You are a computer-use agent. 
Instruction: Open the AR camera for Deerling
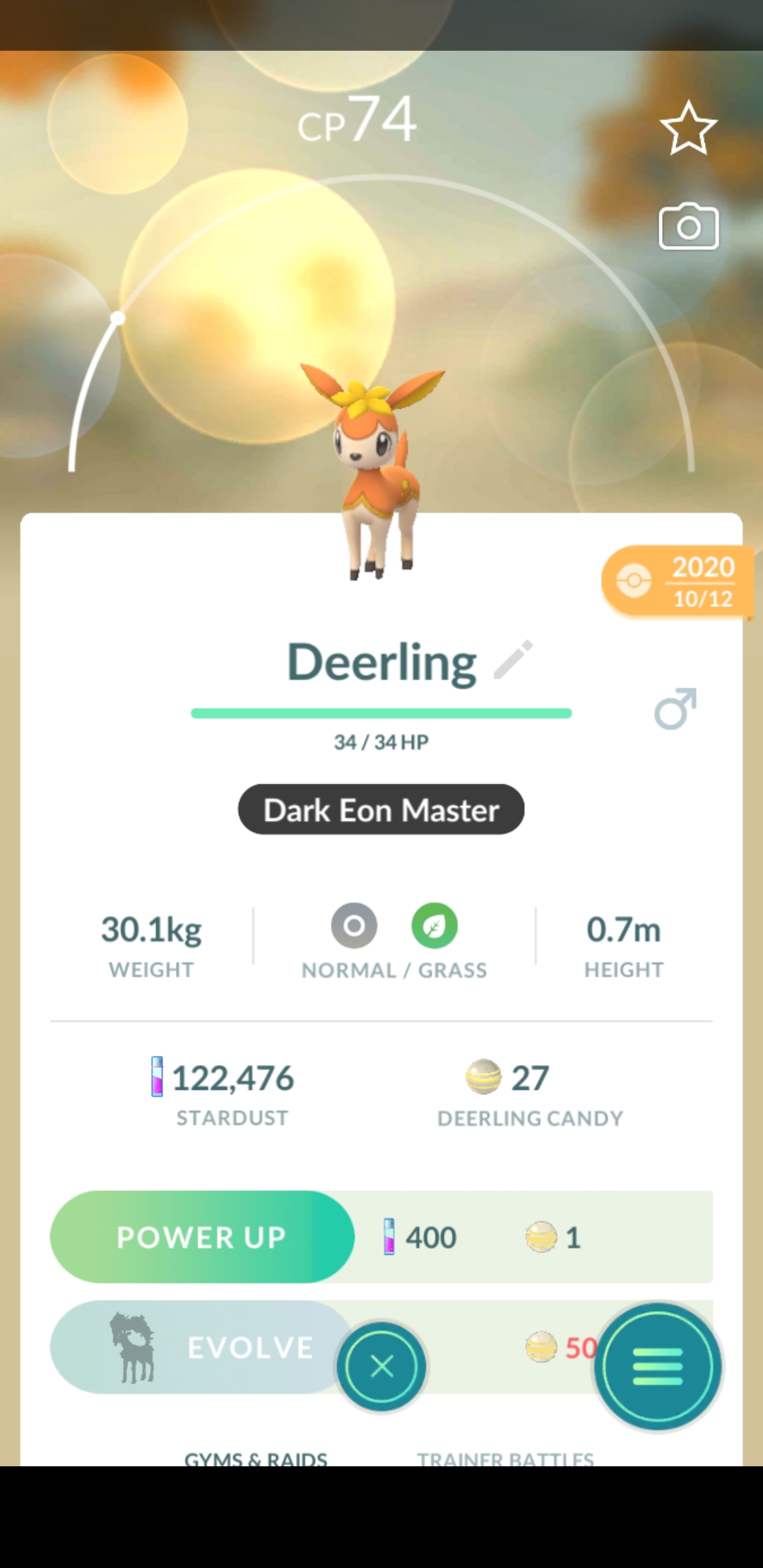[688, 227]
